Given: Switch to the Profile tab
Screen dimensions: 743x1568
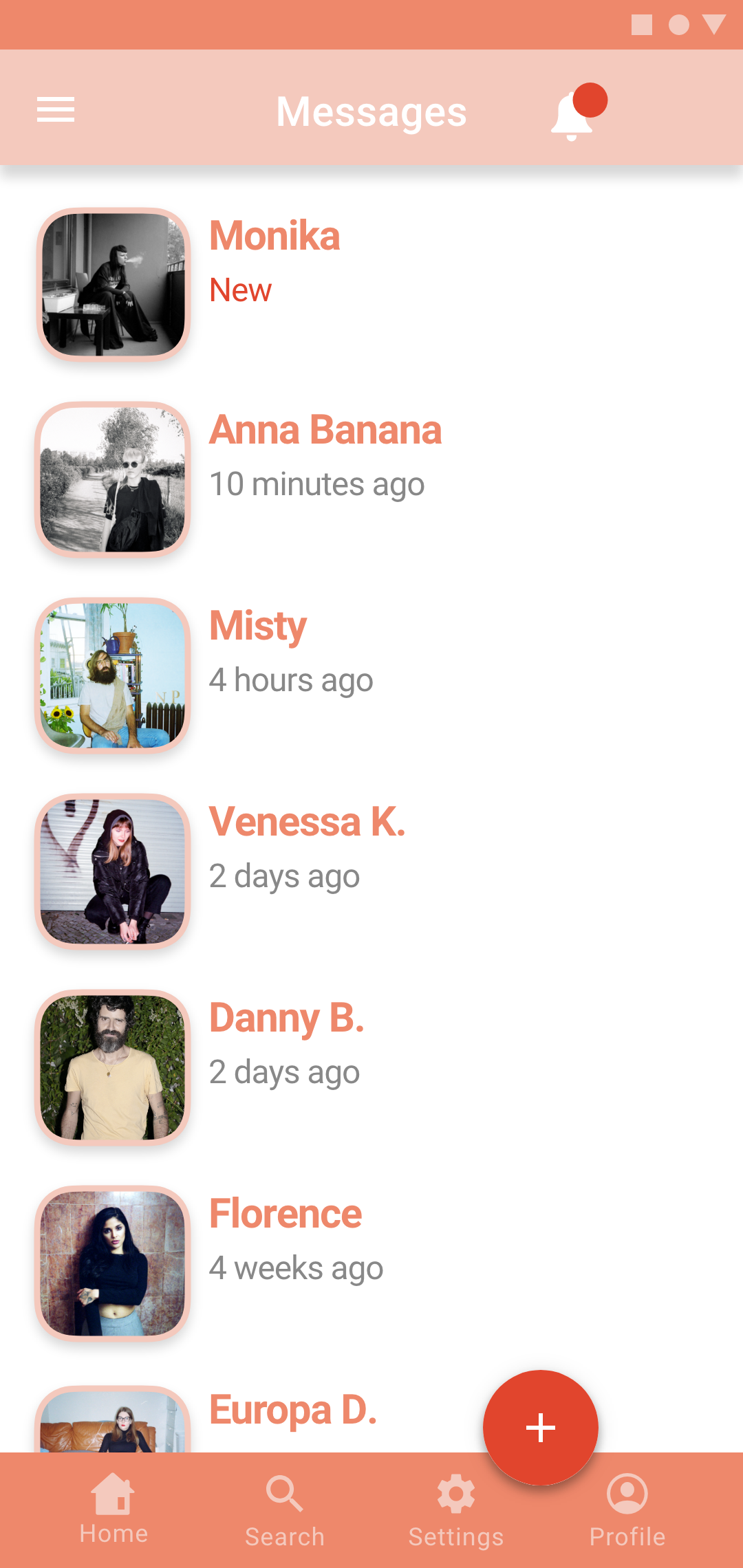Looking at the screenshot, I should click(627, 1511).
